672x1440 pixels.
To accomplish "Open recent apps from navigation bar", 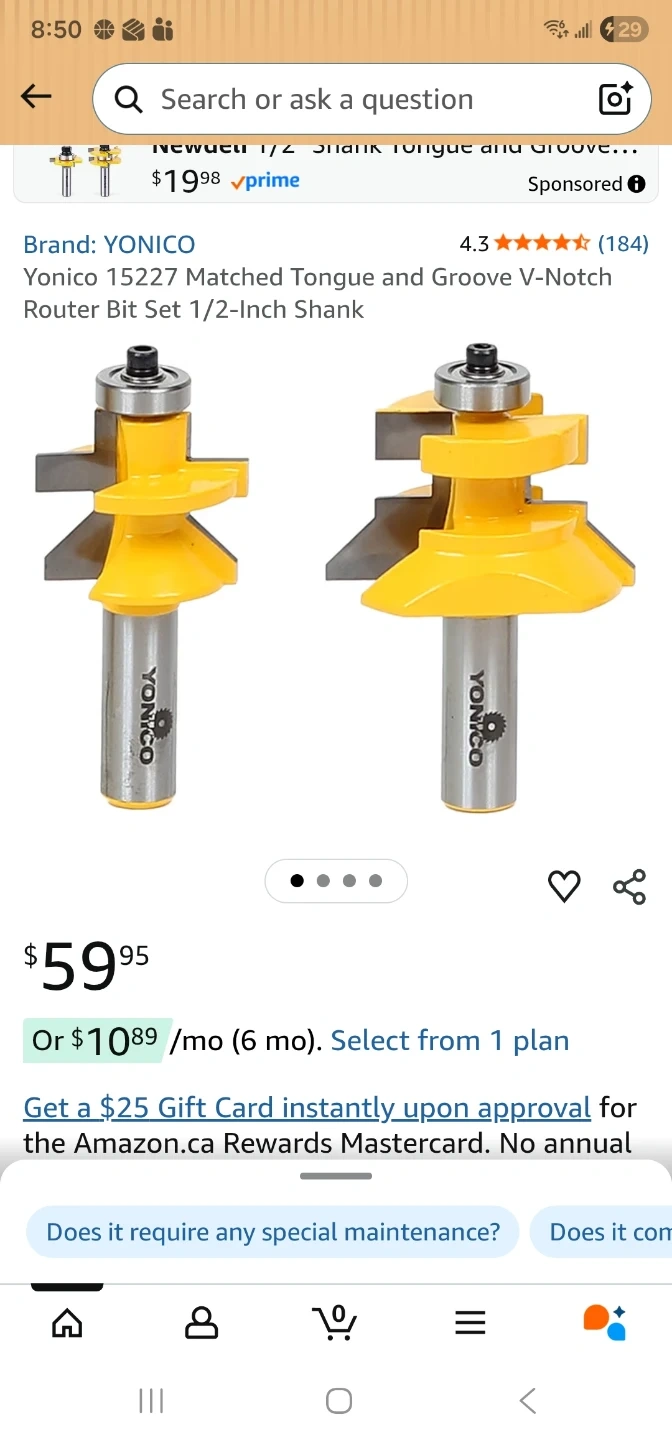I will 151,1401.
